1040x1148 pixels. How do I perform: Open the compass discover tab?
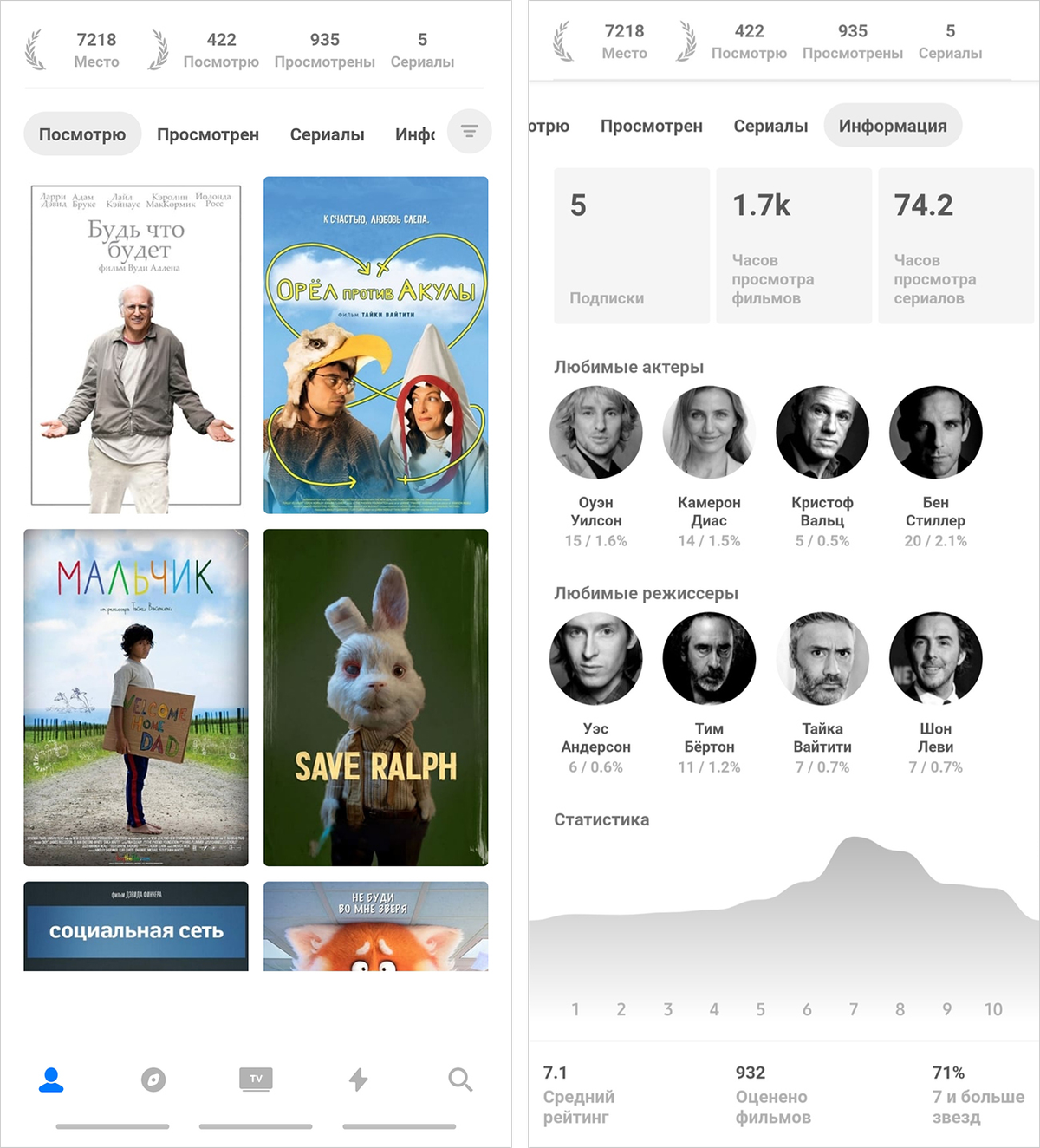point(153,1080)
